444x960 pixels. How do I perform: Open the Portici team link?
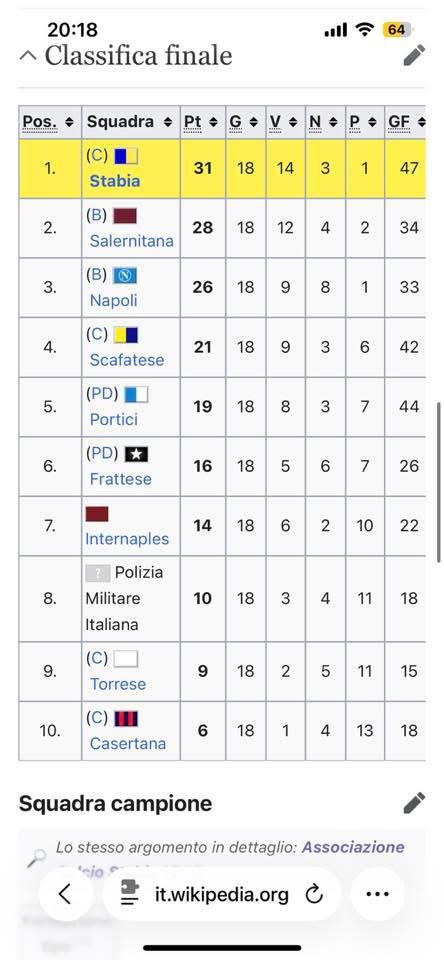coord(113,419)
